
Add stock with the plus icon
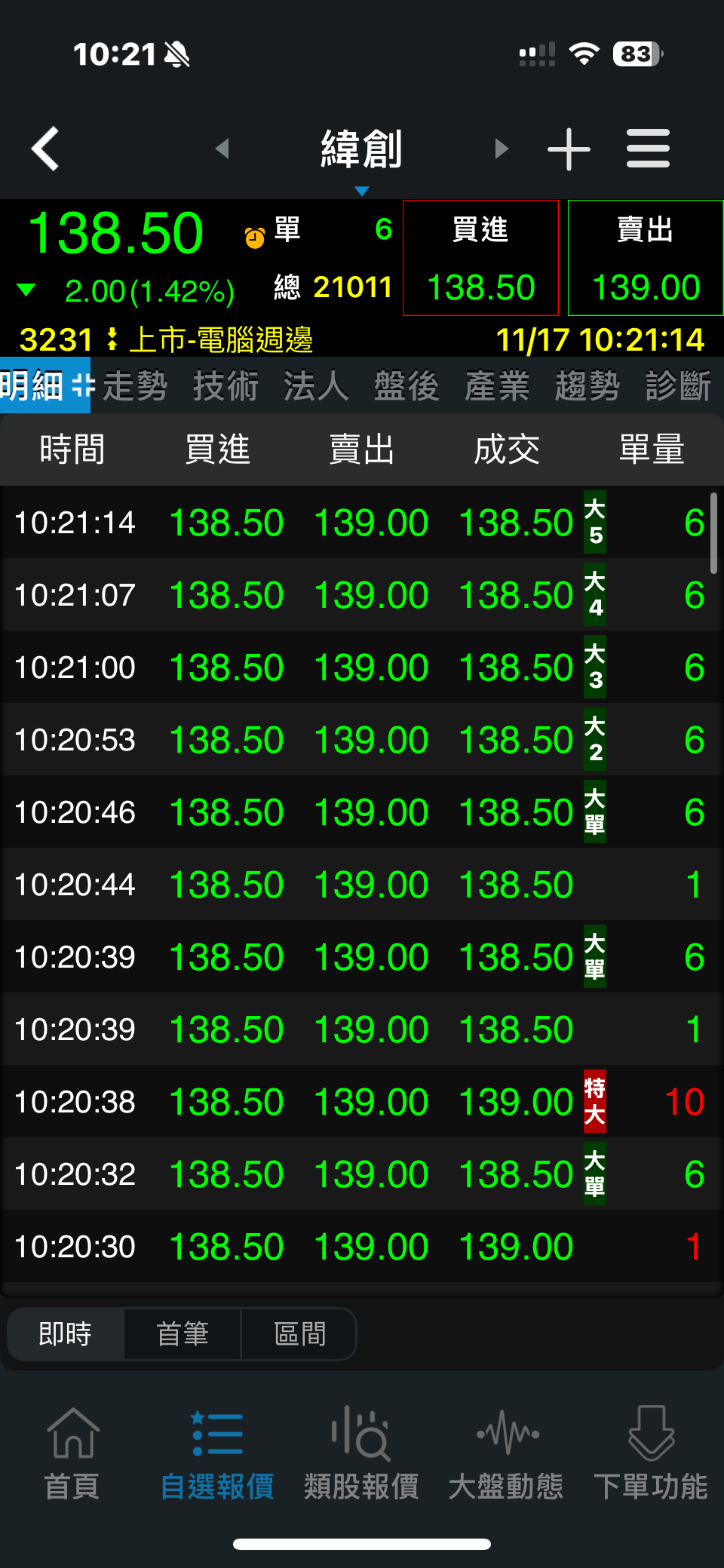[x=569, y=149]
